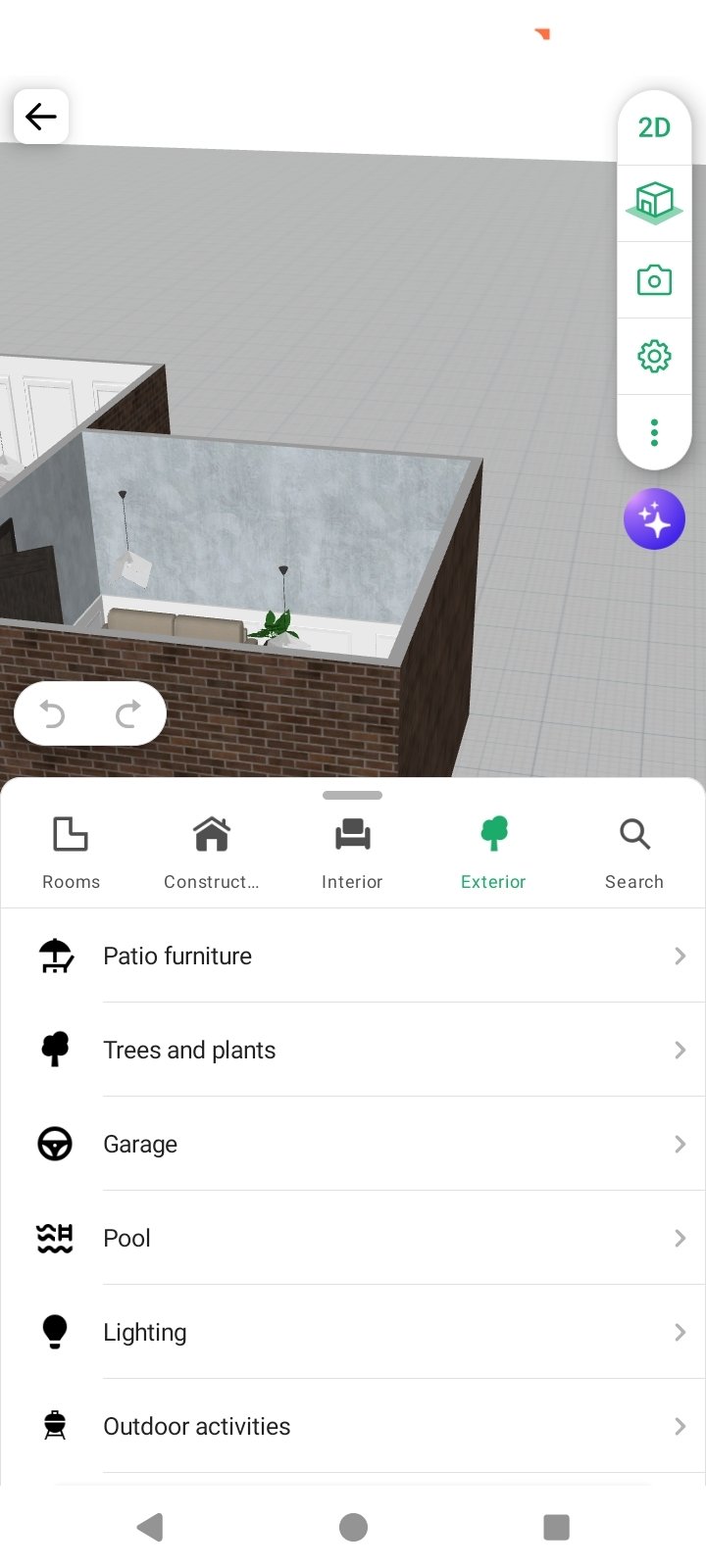Undo the last action
This screenshot has width=706, height=1568.
(52, 714)
